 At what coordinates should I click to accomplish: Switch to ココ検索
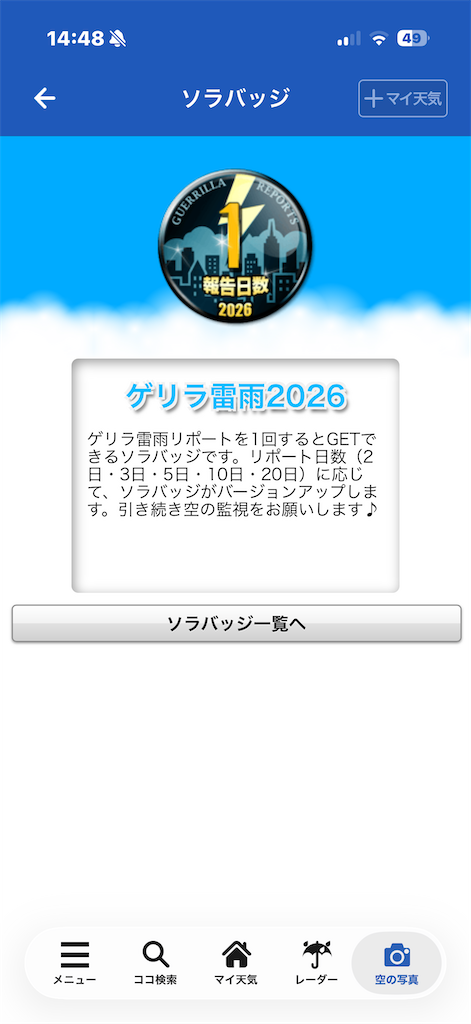tap(155, 963)
